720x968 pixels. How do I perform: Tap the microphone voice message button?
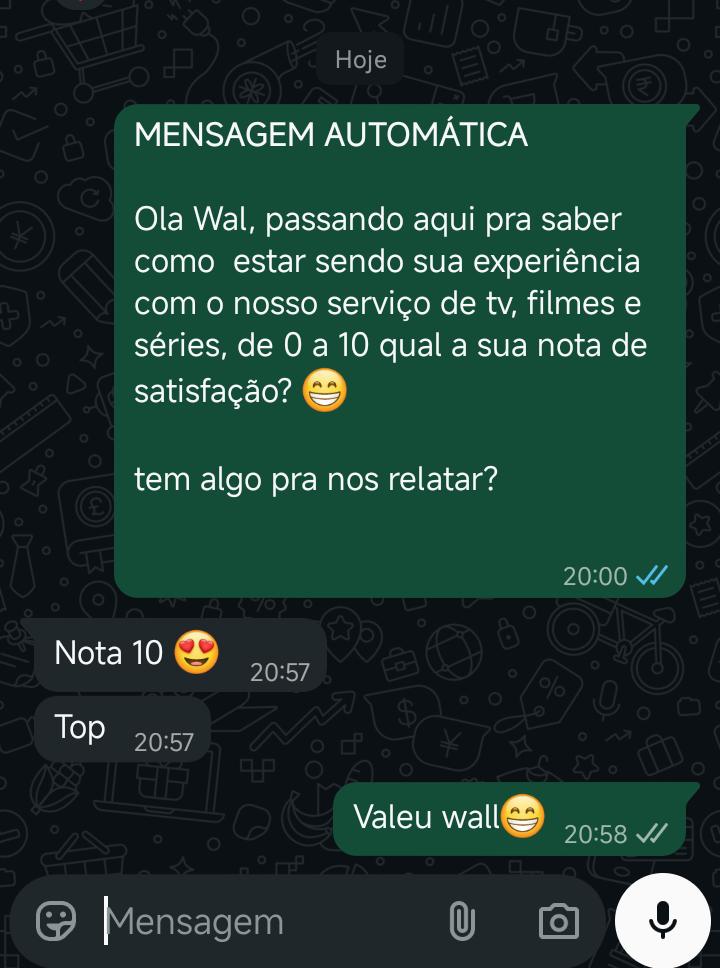point(663,920)
